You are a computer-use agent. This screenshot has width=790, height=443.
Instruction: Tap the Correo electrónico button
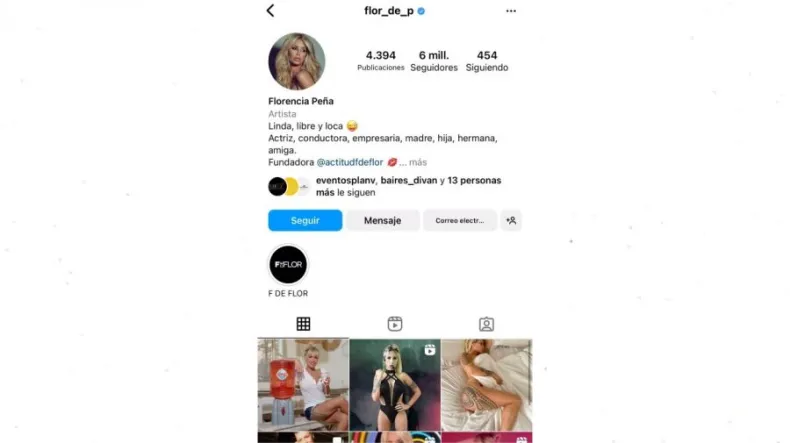(x=459, y=220)
